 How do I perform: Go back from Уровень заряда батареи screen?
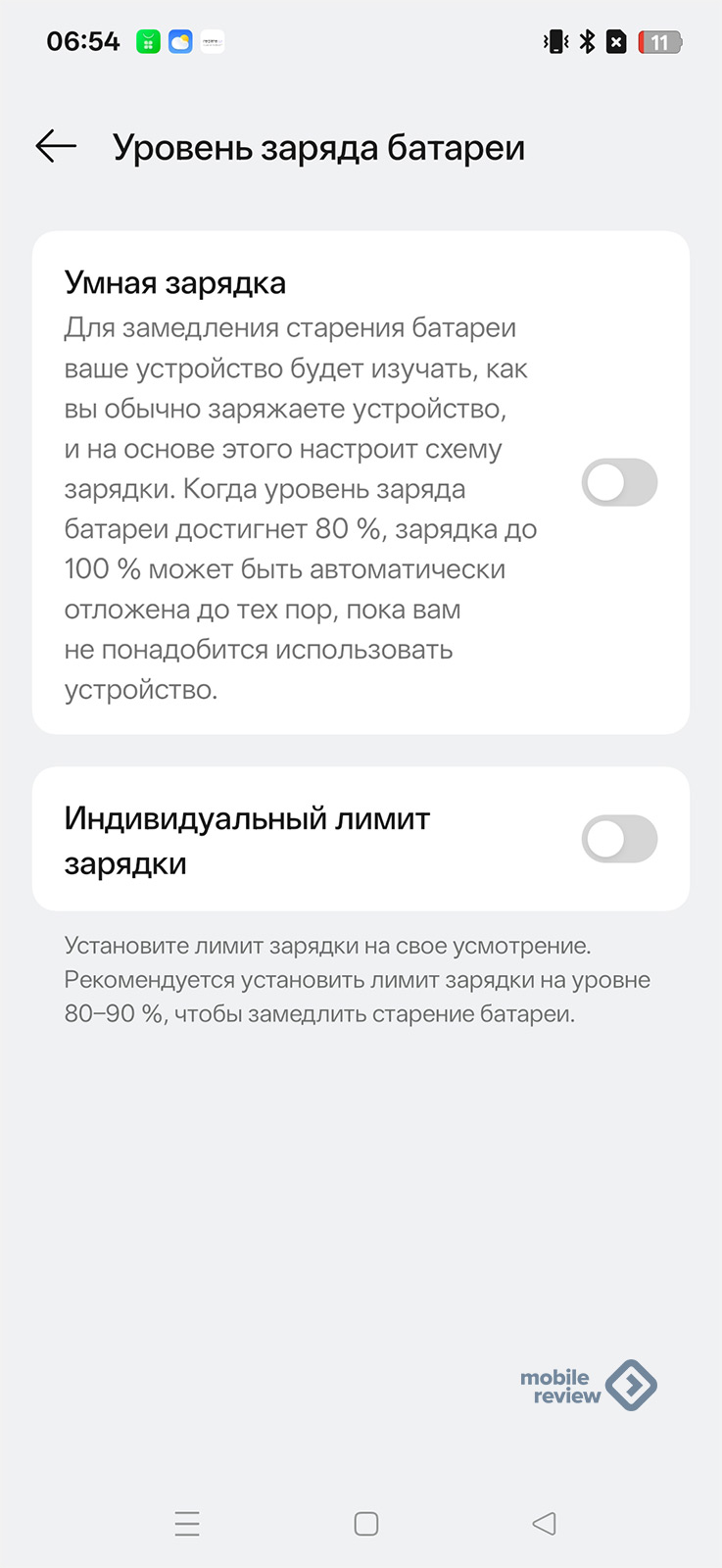pos(56,147)
